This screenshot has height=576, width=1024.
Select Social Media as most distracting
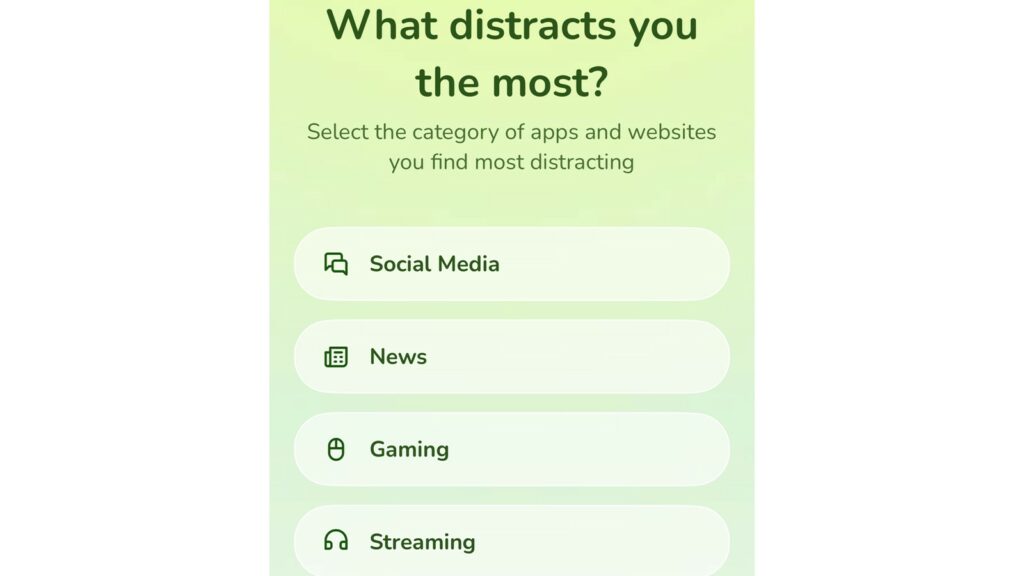coord(511,264)
